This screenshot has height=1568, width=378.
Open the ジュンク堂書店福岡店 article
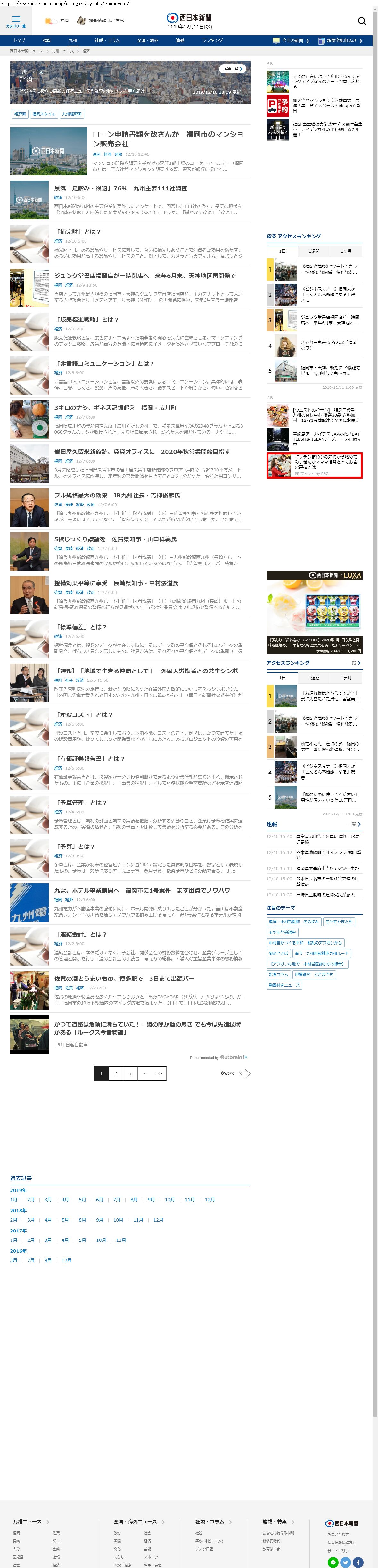click(144, 276)
